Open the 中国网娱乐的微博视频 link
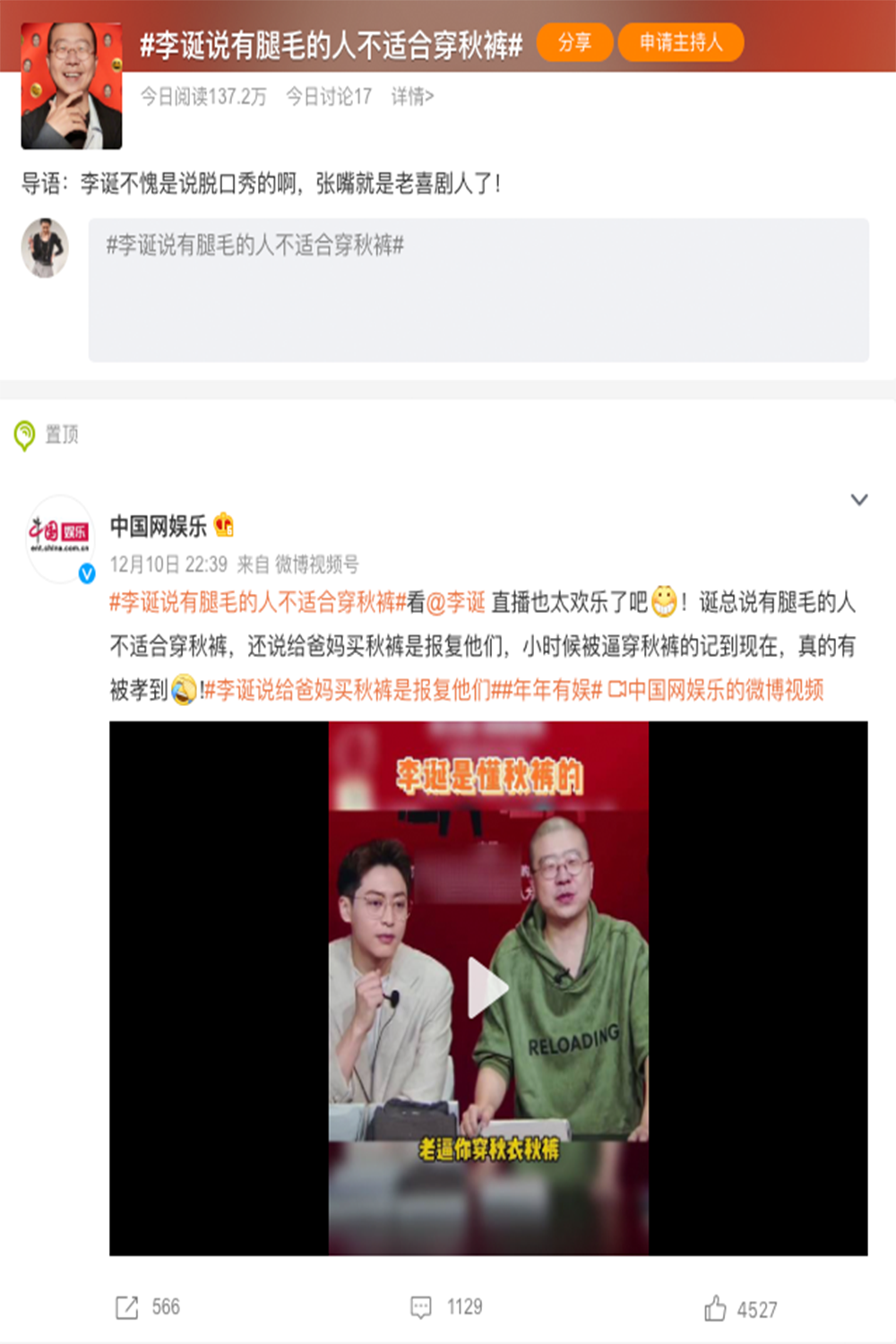The width and height of the screenshot is (896, 1344). tap(717, 690)
